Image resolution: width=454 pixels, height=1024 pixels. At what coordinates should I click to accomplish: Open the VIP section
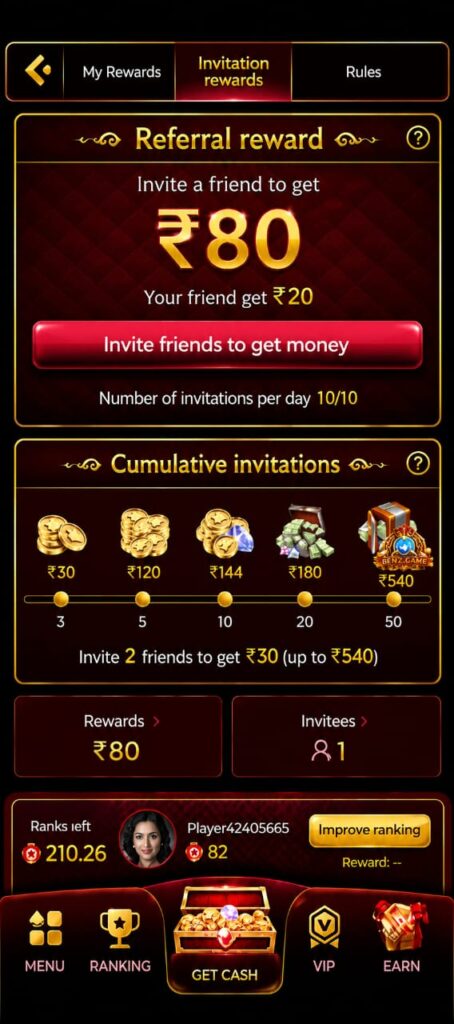click(x=324, y=940)
